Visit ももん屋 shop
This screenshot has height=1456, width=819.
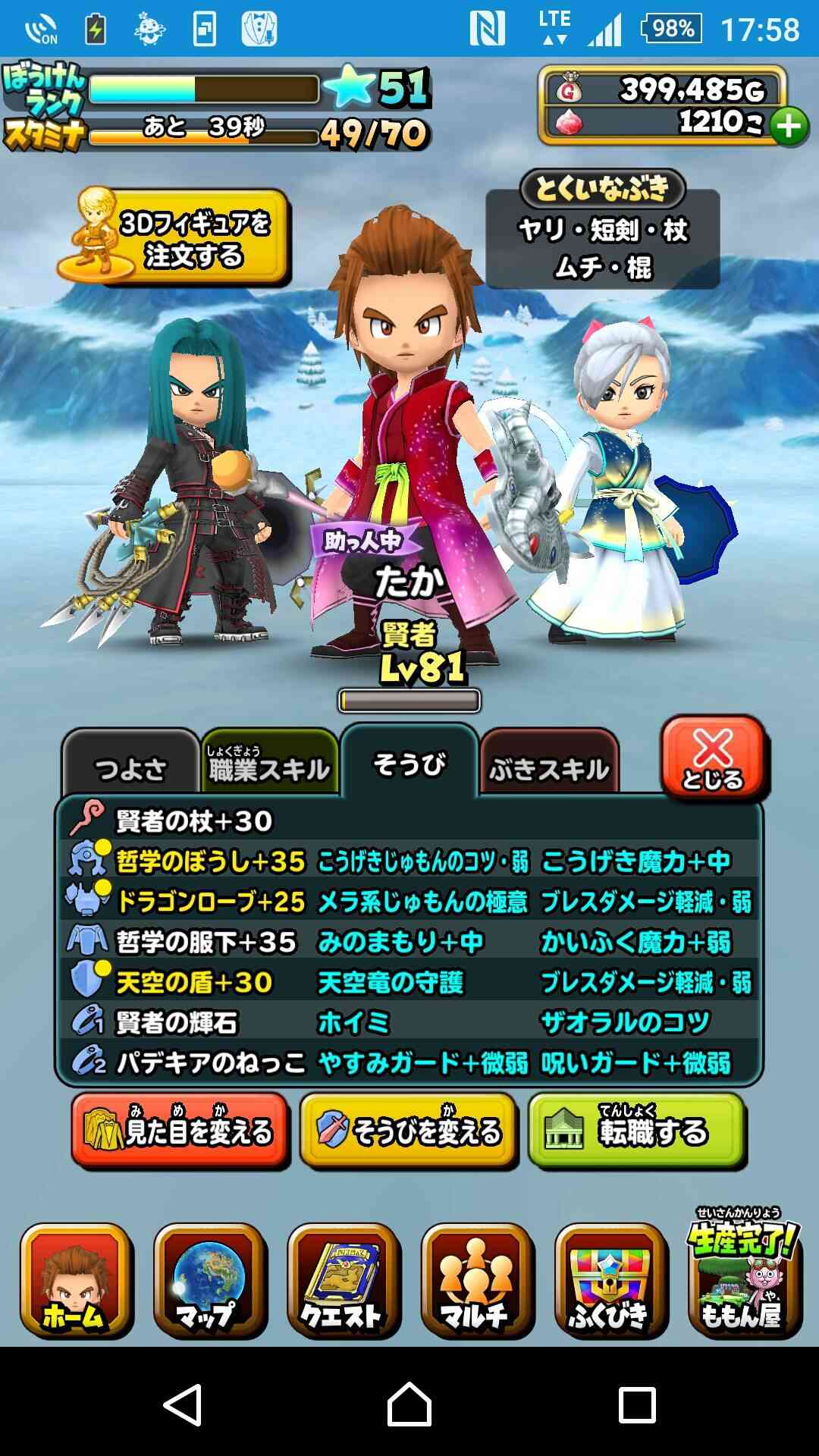pyautogui.click(x=745, y=1274)
